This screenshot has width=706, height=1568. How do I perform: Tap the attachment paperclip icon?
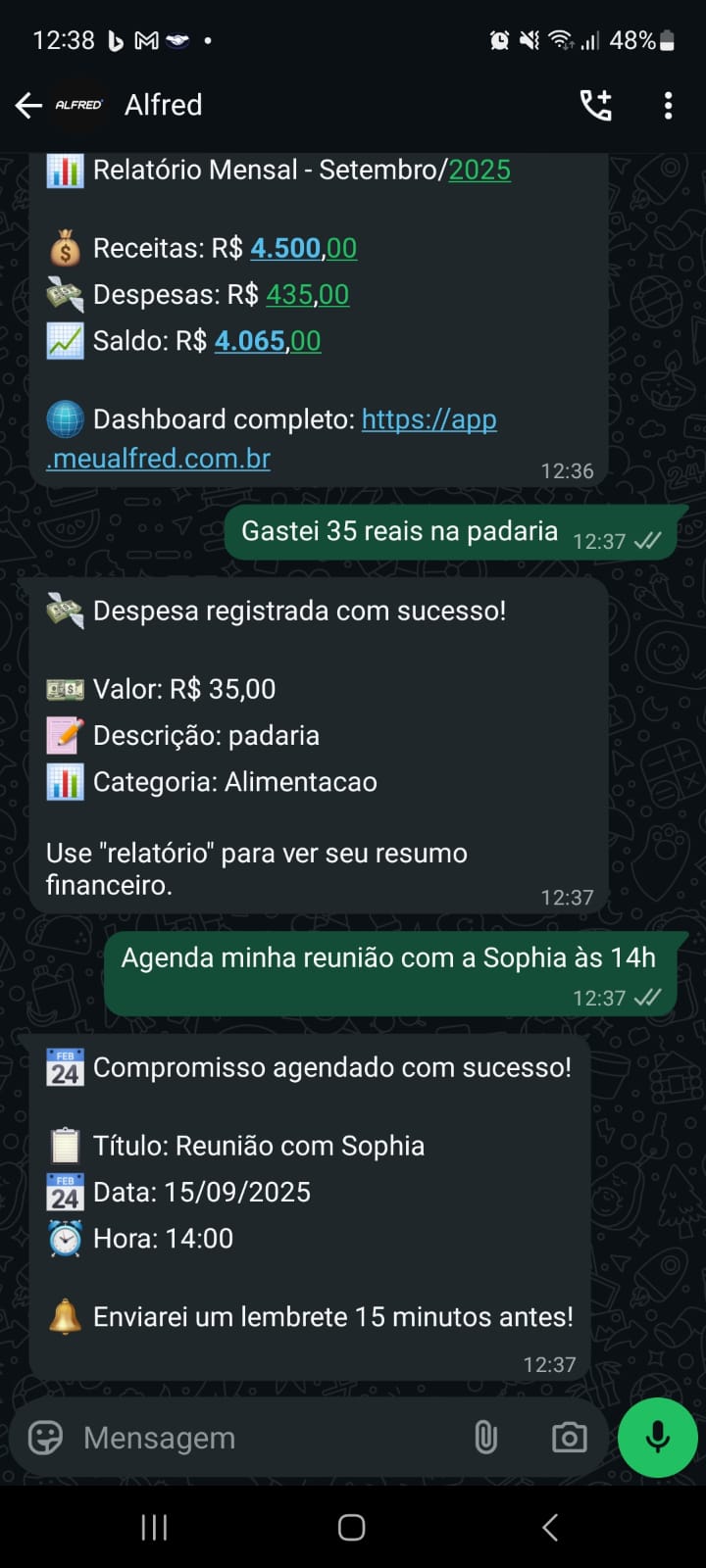tap(485, 1437)
